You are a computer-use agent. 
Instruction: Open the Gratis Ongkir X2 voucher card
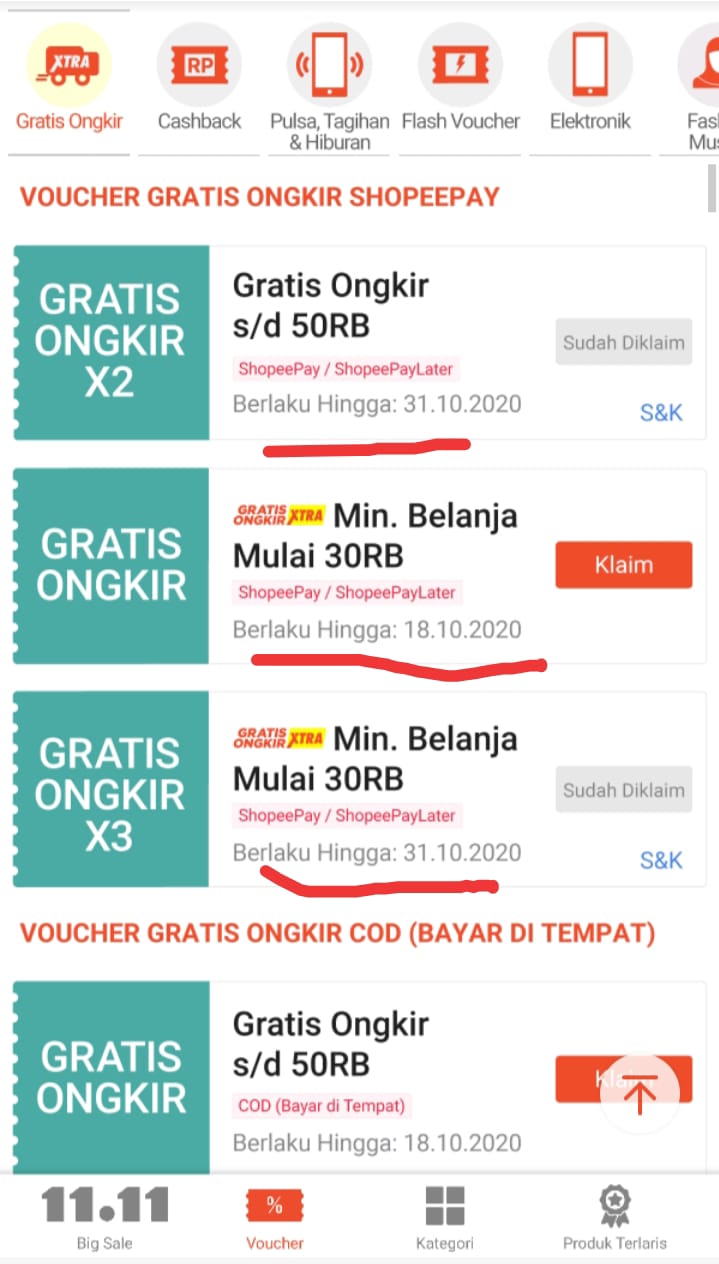(360, 342)
